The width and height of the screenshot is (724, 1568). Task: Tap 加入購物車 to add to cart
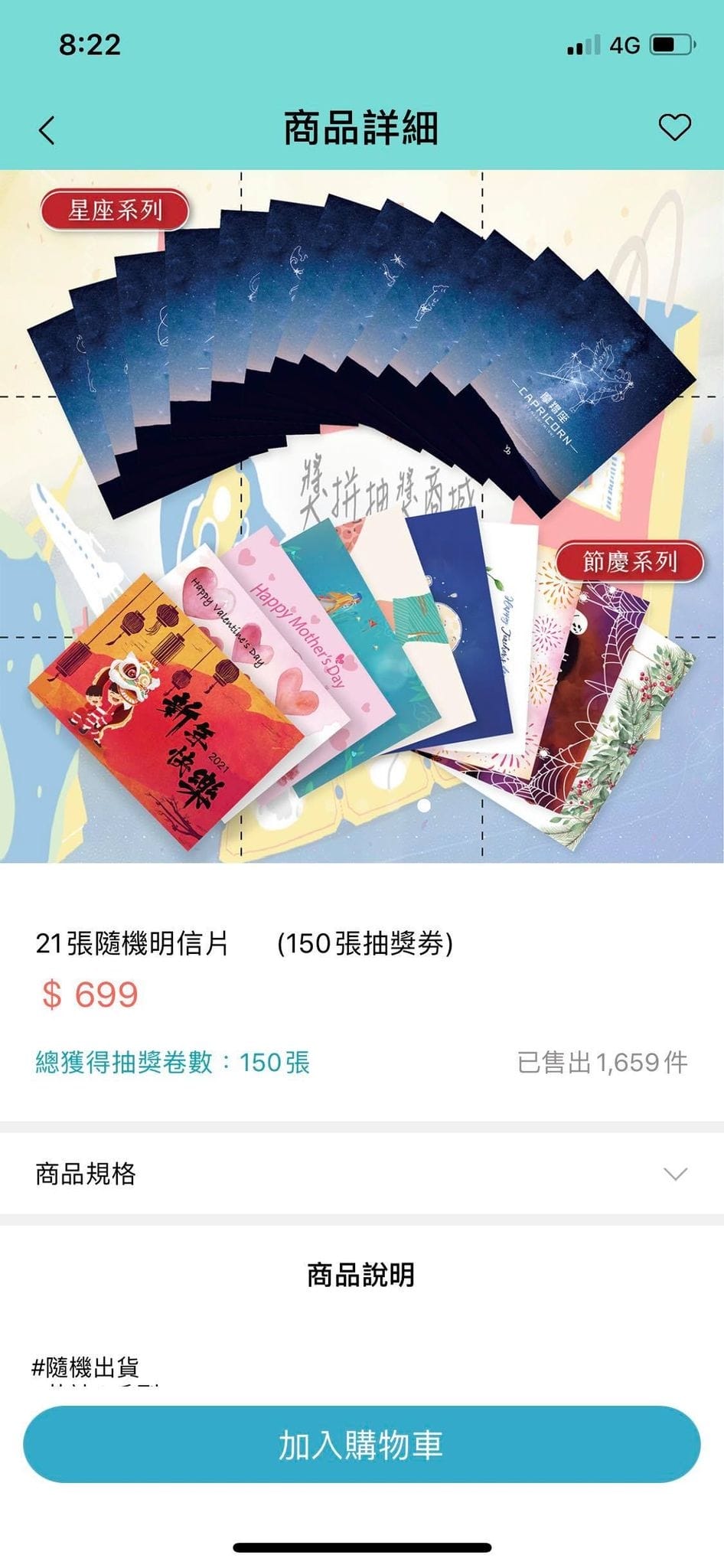pos(361,1445)
